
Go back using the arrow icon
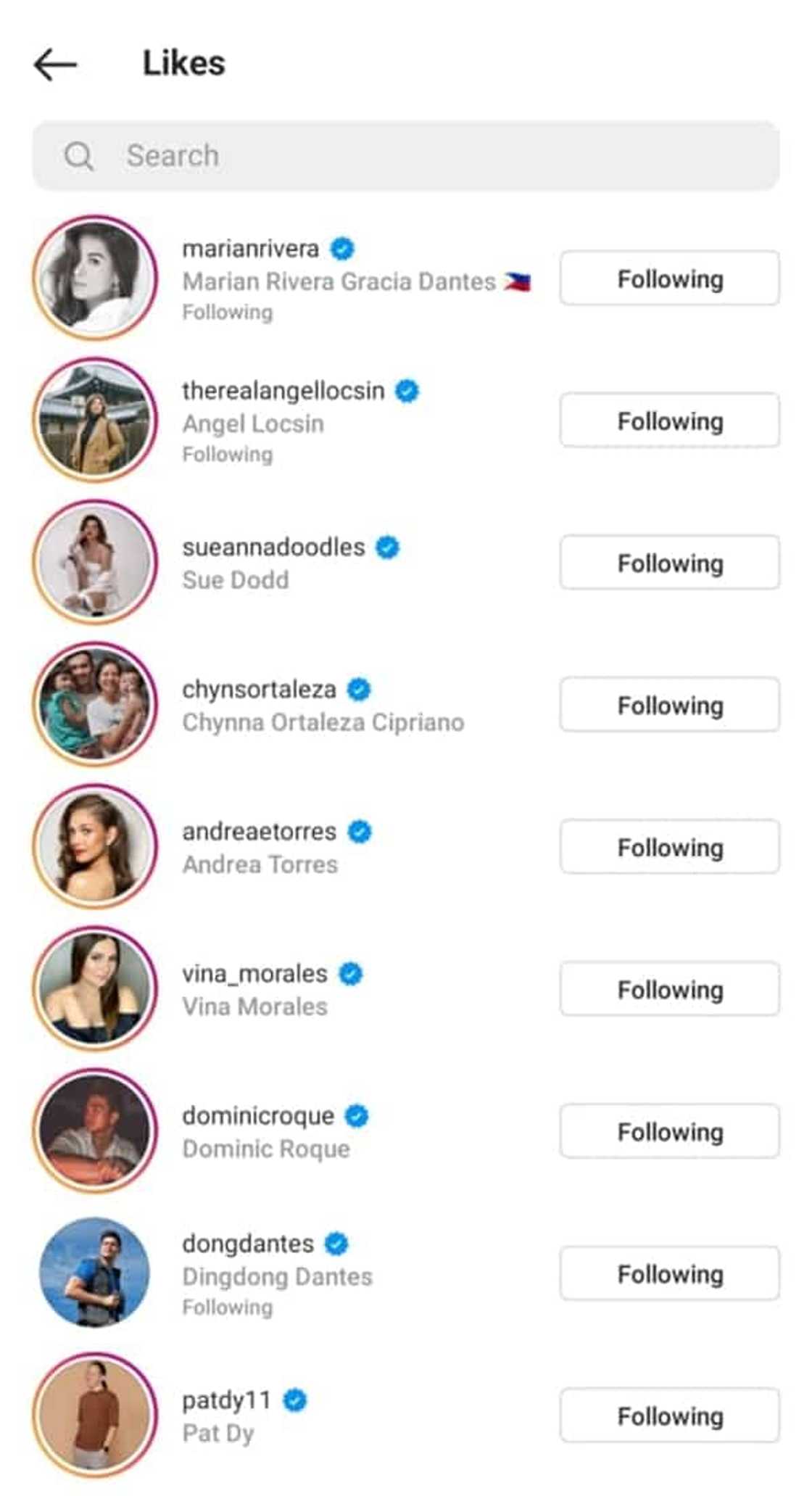[x=55, y=65]
